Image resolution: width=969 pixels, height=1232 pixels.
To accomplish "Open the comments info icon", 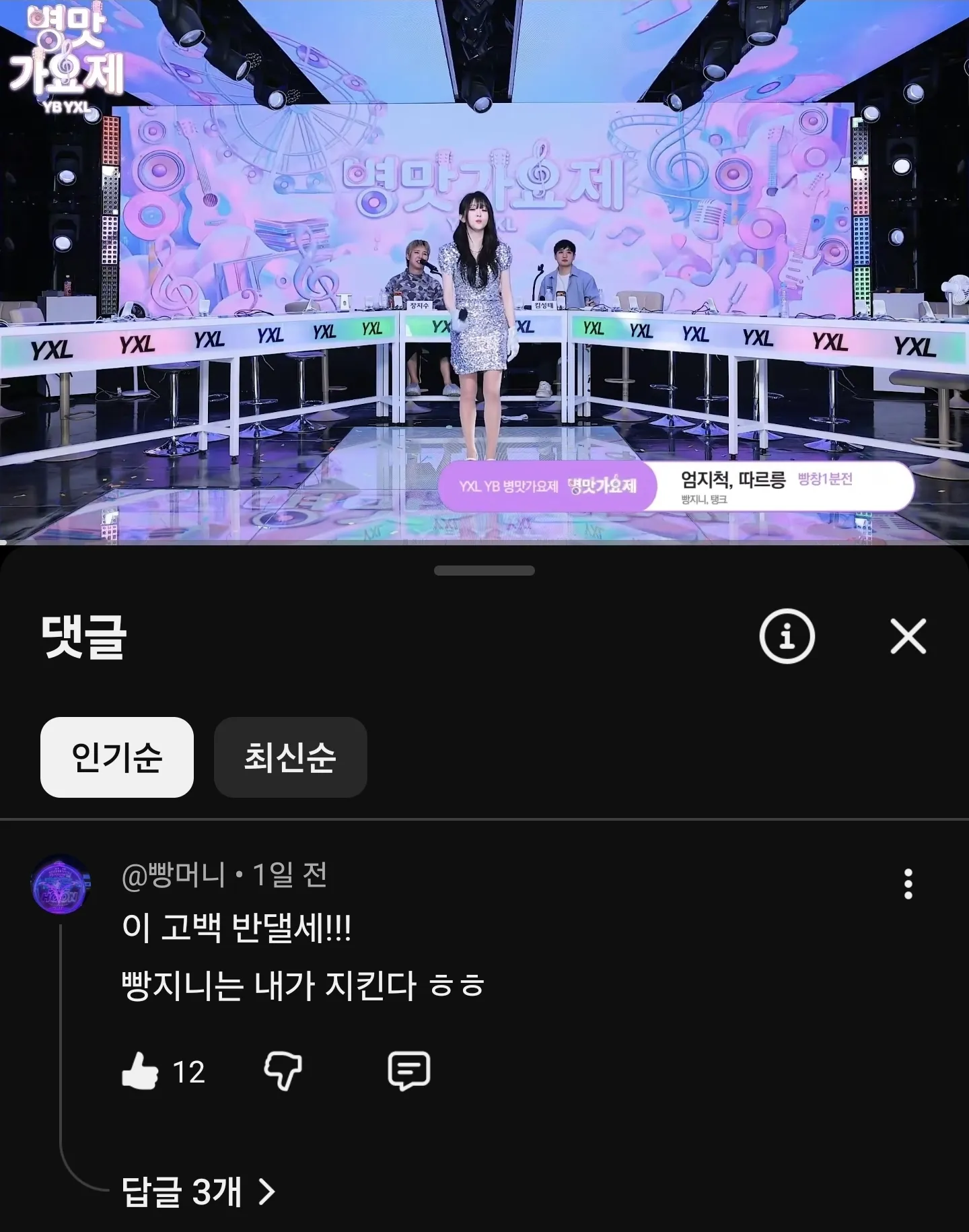I will (787, 636).
